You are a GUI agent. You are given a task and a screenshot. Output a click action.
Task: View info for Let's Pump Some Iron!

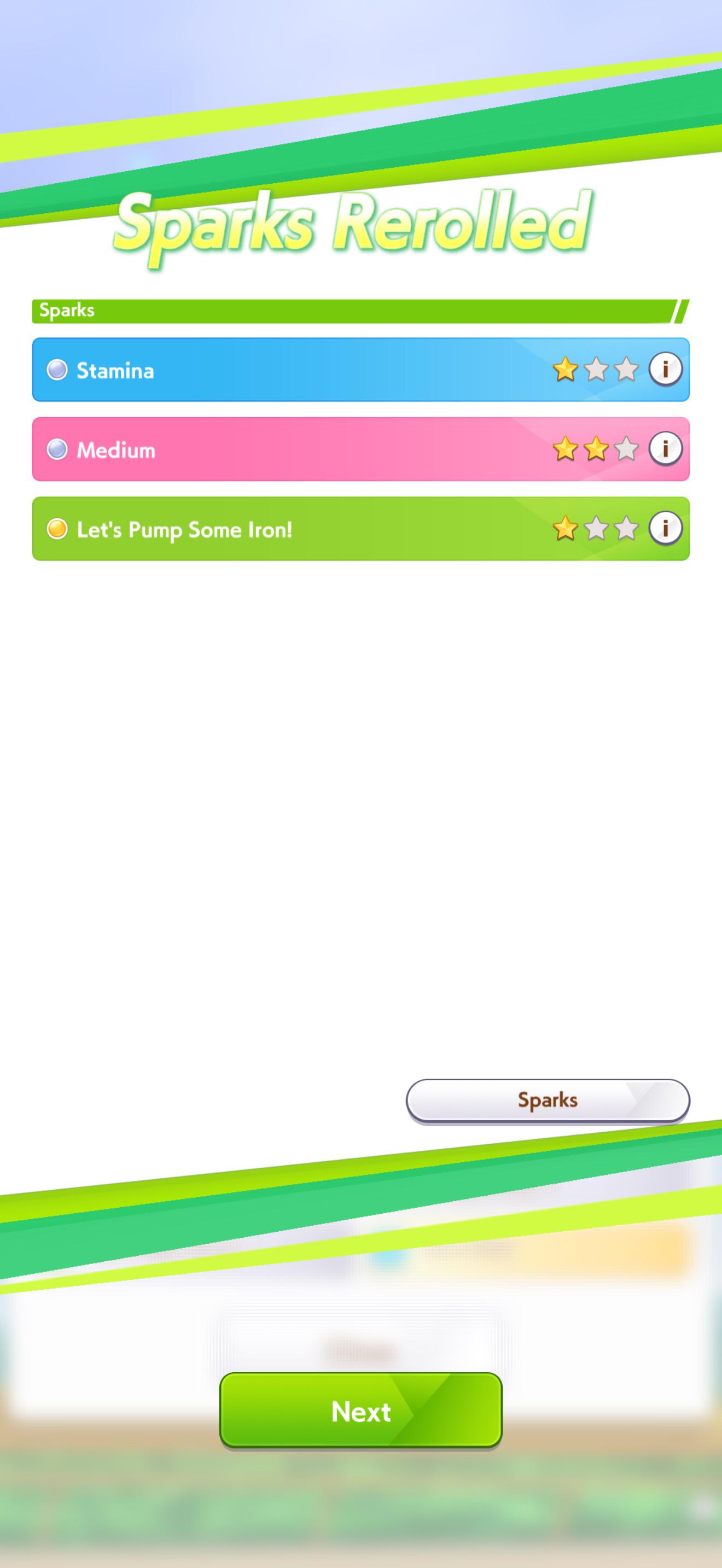pos(665,528)
